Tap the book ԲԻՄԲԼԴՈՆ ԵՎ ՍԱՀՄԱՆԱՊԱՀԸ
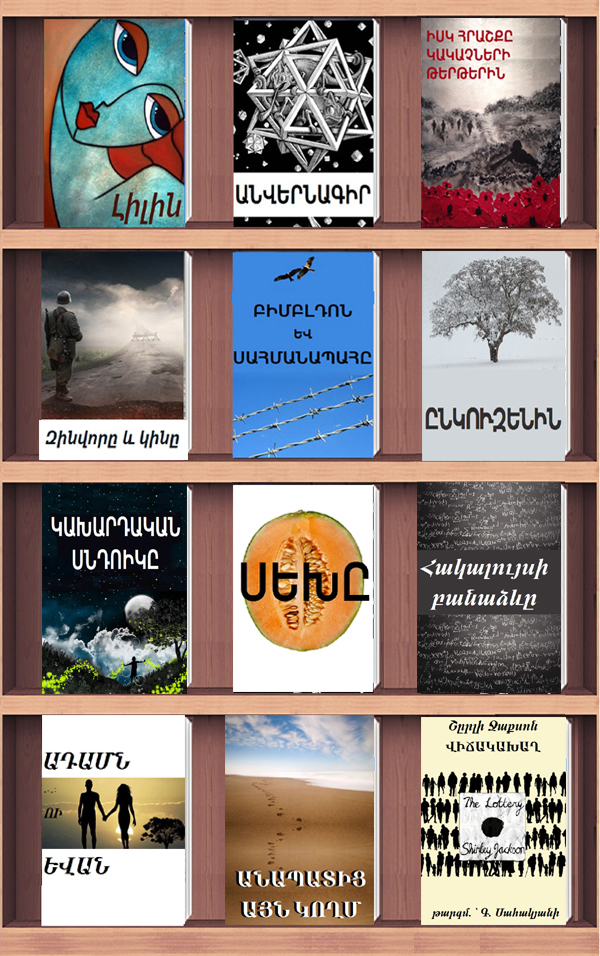The width and height of the screenshot is (600, 956). click(x=304, y=355)
